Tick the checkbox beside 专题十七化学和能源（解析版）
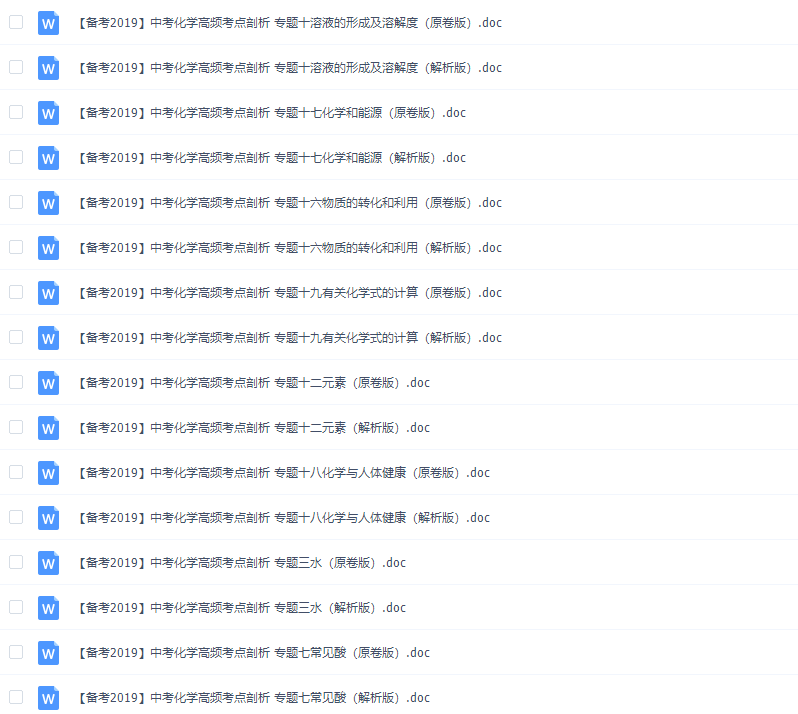 [16, 157]
